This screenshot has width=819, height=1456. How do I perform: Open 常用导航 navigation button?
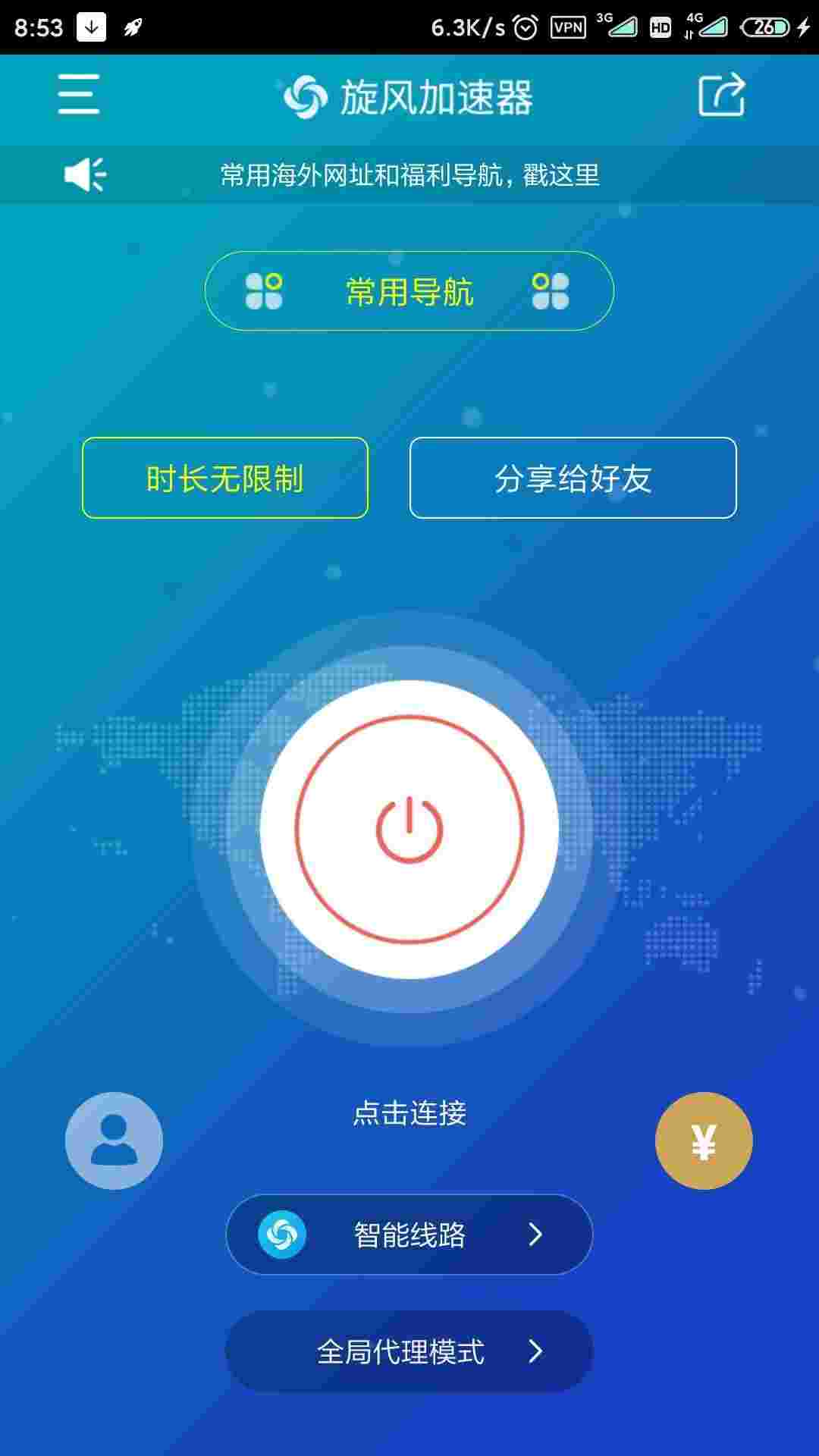(409, 291)
